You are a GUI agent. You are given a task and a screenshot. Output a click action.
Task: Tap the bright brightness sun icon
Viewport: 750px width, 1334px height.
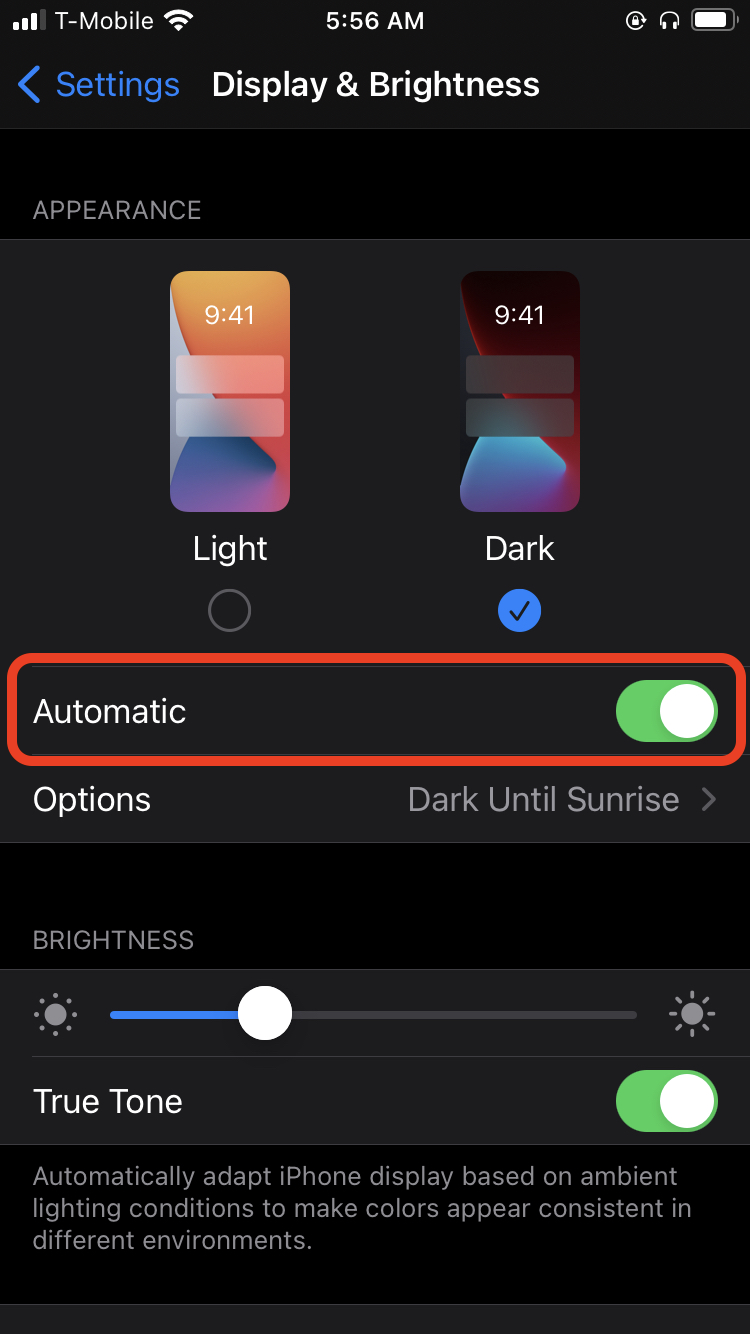point(692,1014)
